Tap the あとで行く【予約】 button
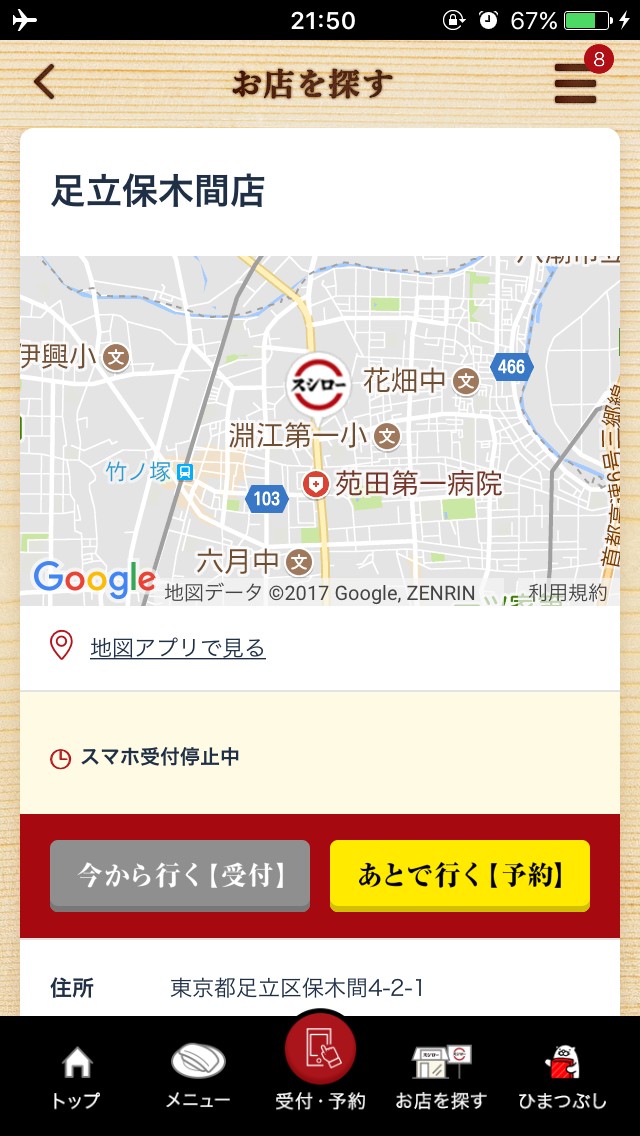This screenshot has height=1136, width=640. (x=460, y=876)
